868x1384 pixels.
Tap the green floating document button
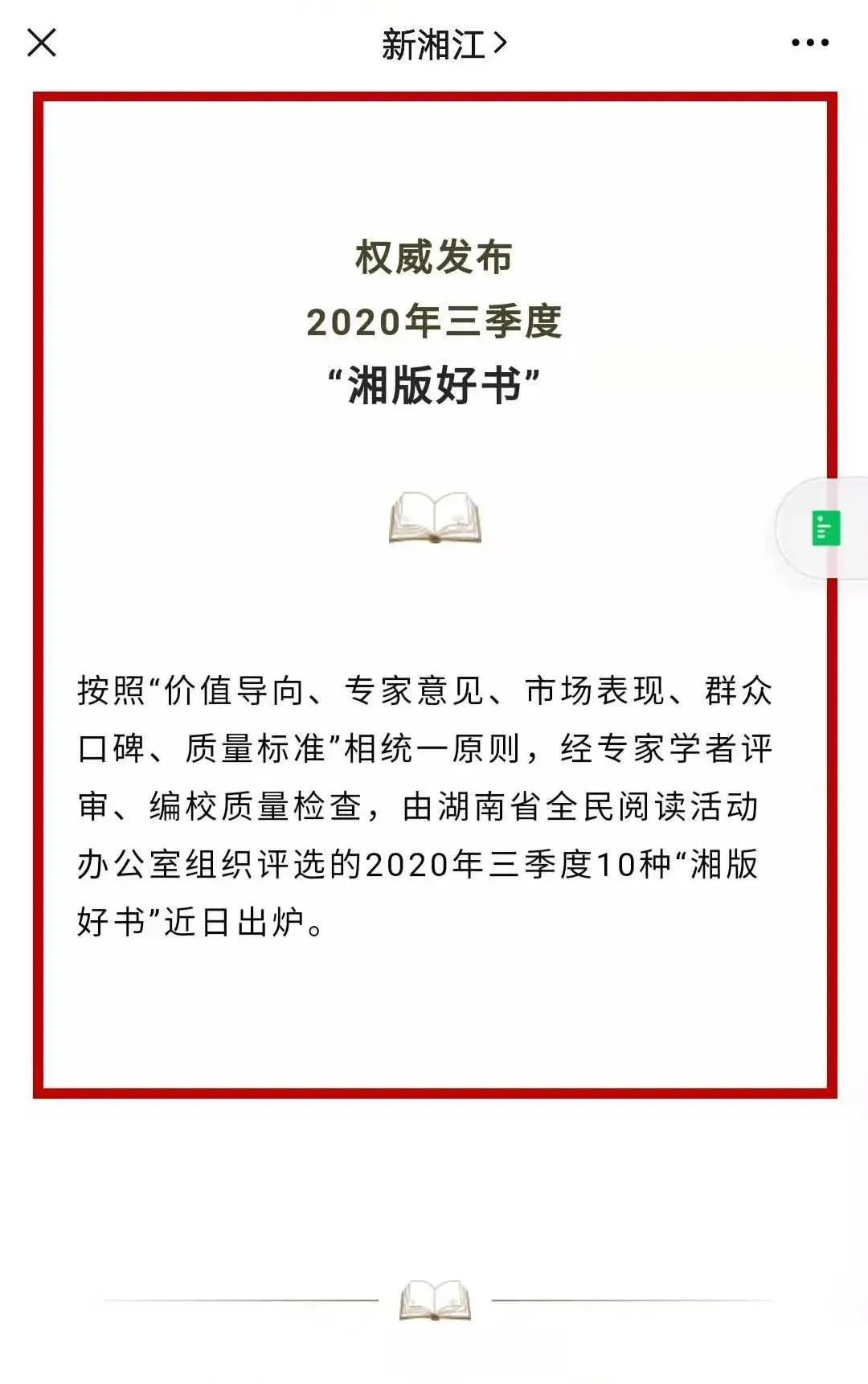(x=825, y=528)
